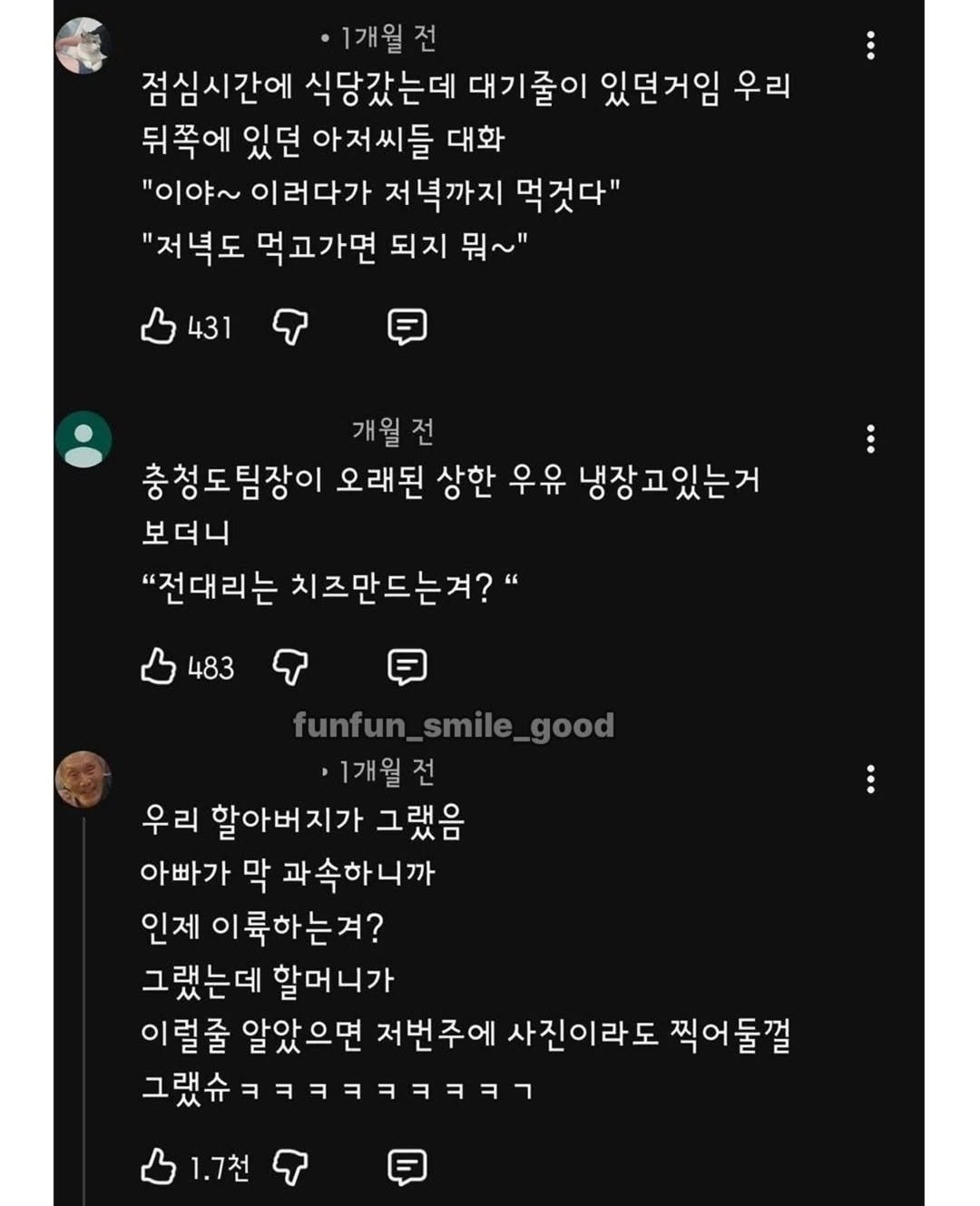Click the 431 like count

pos(209,326)
